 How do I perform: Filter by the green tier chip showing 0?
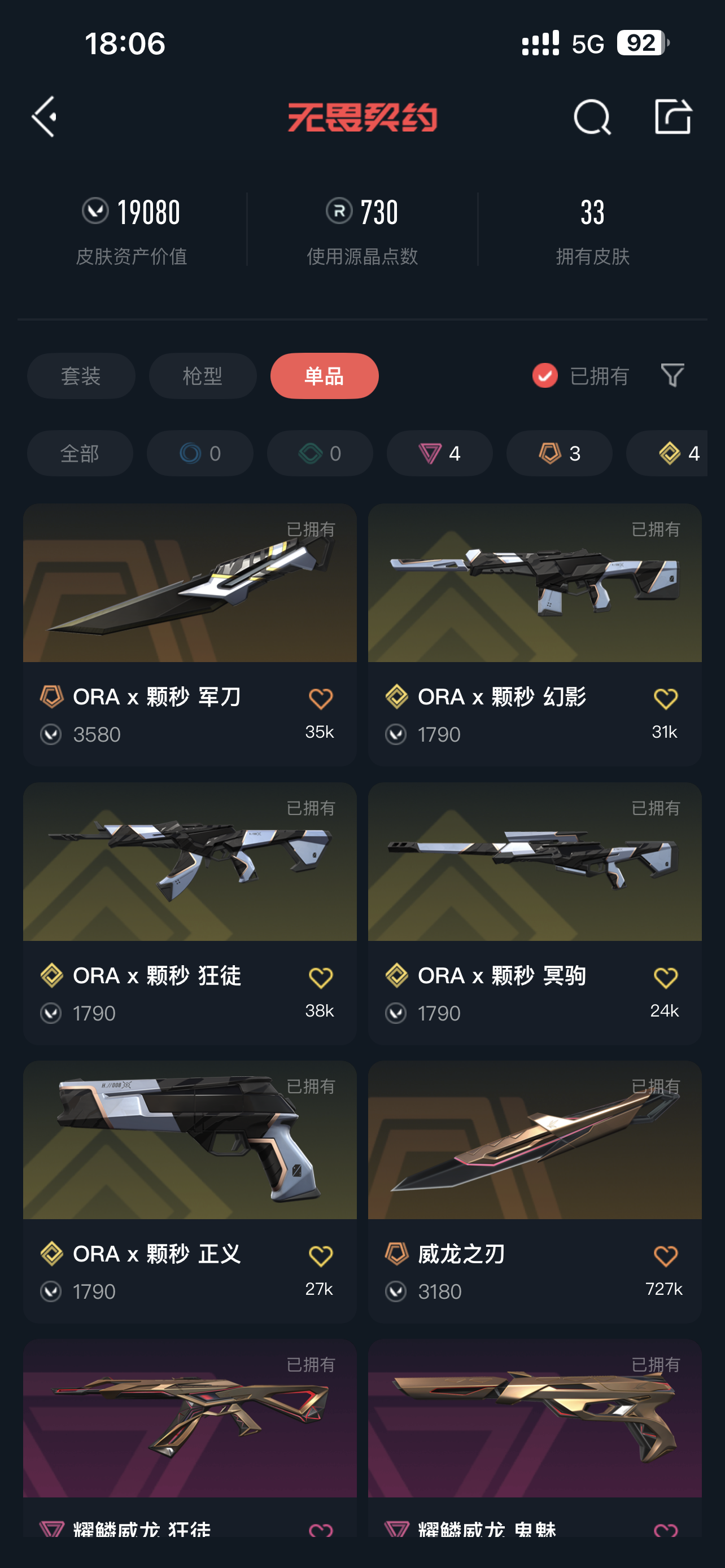tap(320, 453)
